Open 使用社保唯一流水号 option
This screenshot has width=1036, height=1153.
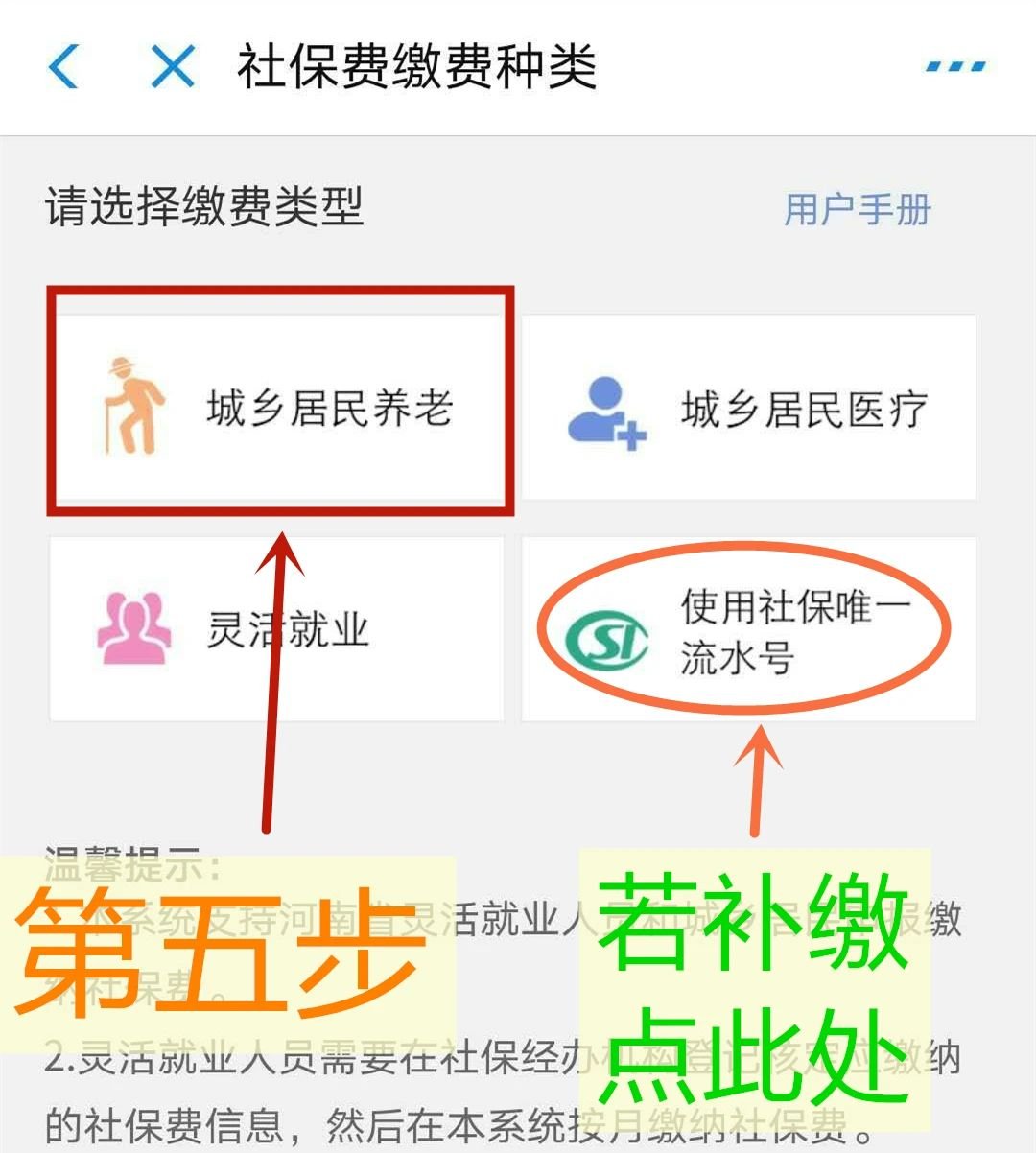[x=748, y=630]
